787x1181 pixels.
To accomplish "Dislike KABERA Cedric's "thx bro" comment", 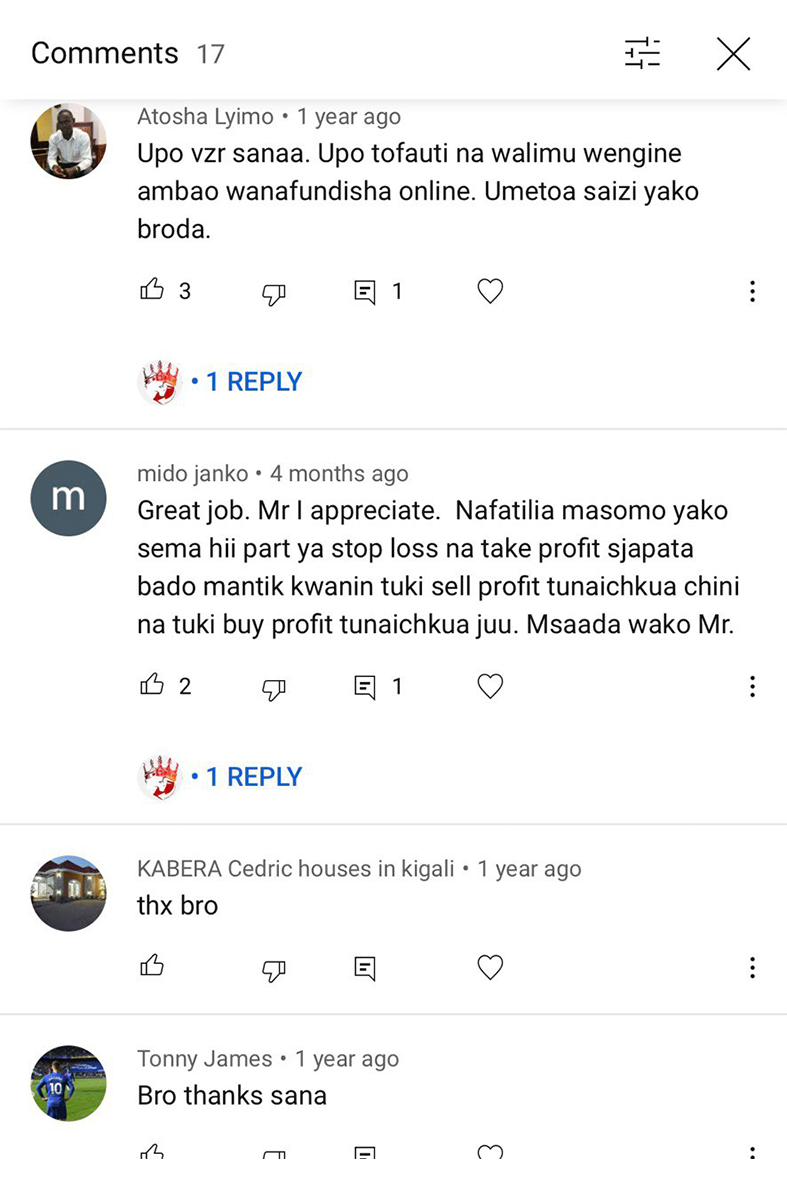I will pyautogui.click(x=273, y=968).
